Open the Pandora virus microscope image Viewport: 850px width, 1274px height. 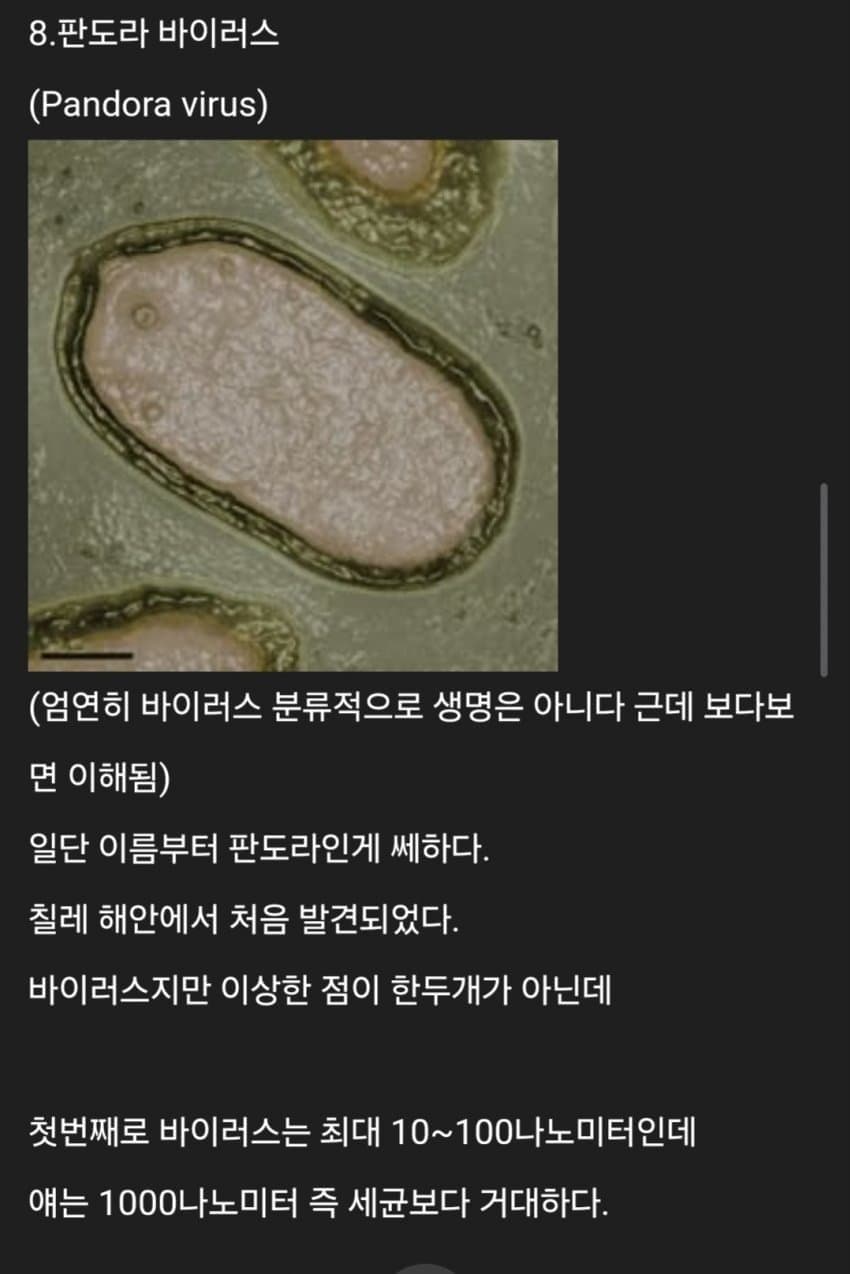pyautogui.click(x=292, y=405)
